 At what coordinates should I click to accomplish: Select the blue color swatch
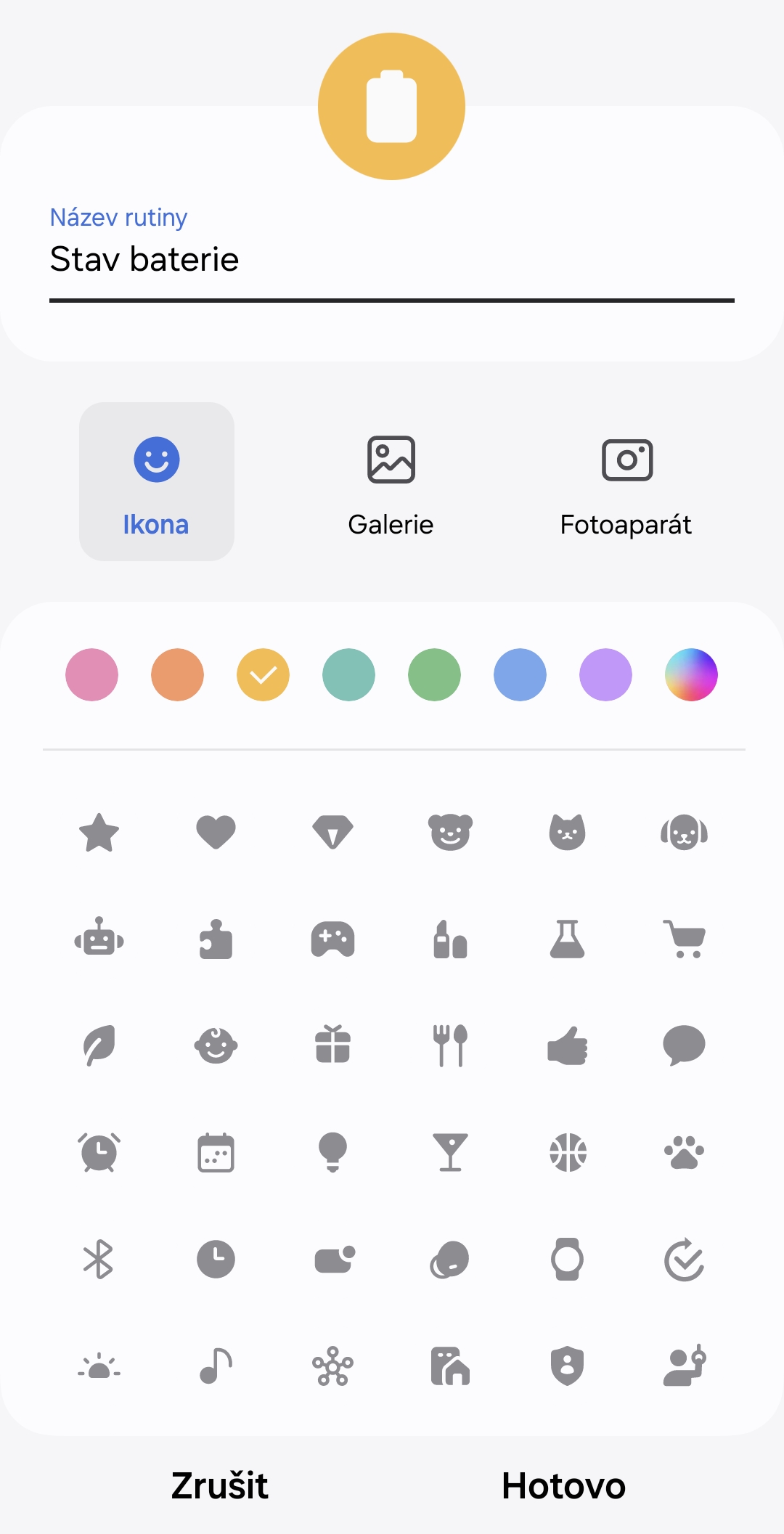pyautogui.click(x=520, y=674)
